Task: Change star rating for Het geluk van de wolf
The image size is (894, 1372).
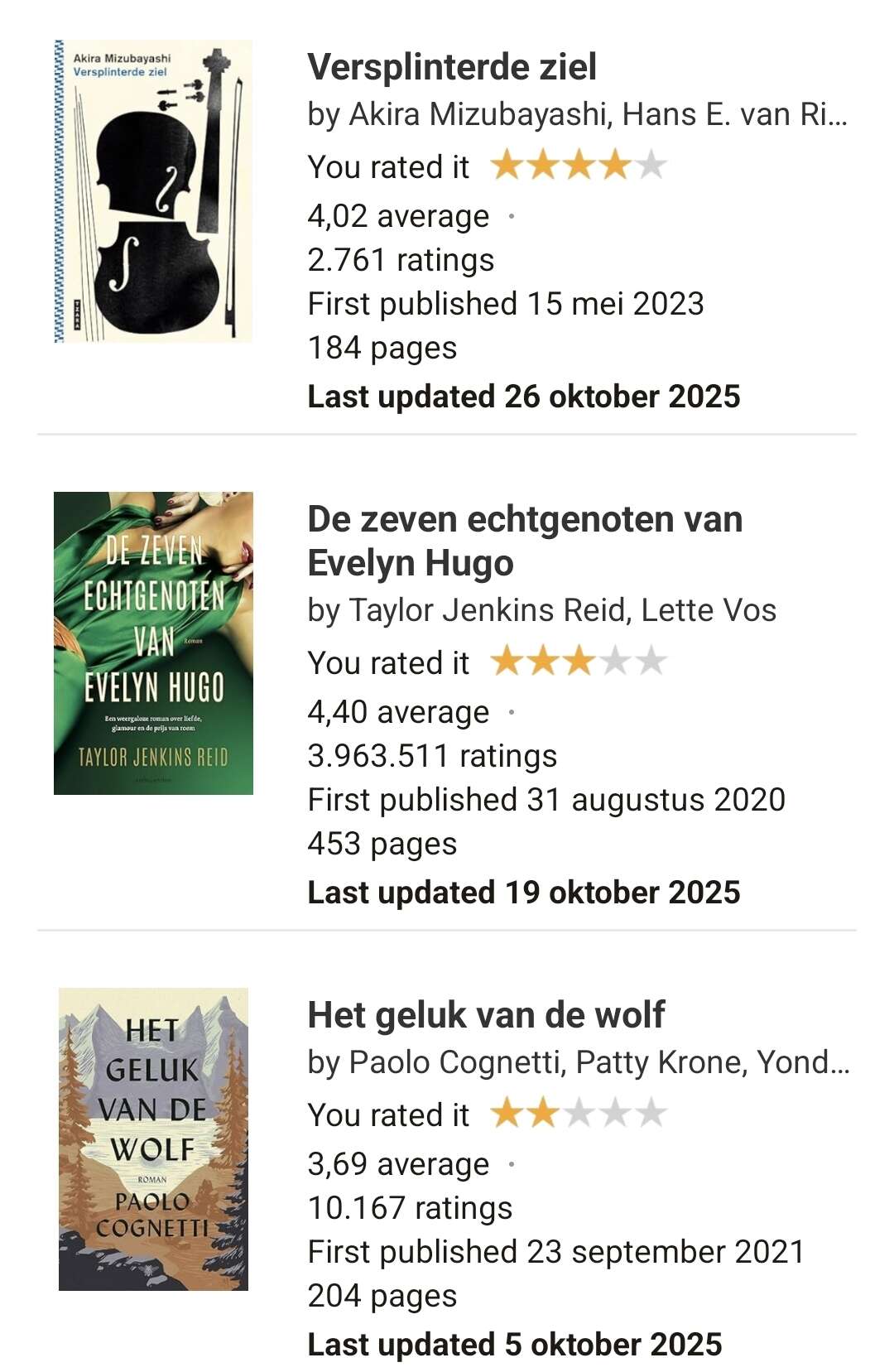Action: pos(578,1114)
